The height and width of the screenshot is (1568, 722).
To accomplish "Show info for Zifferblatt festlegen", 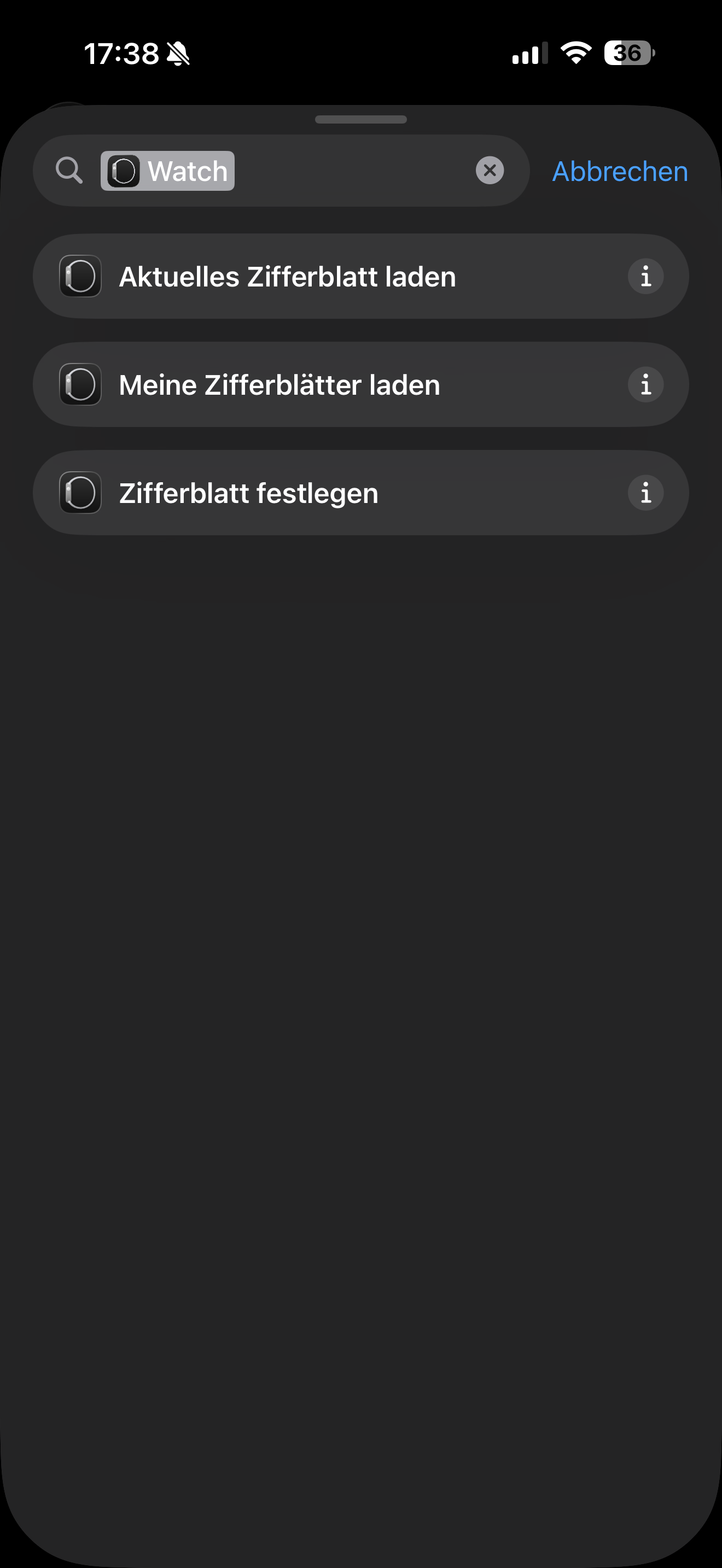I will click(x=645, y=493).
